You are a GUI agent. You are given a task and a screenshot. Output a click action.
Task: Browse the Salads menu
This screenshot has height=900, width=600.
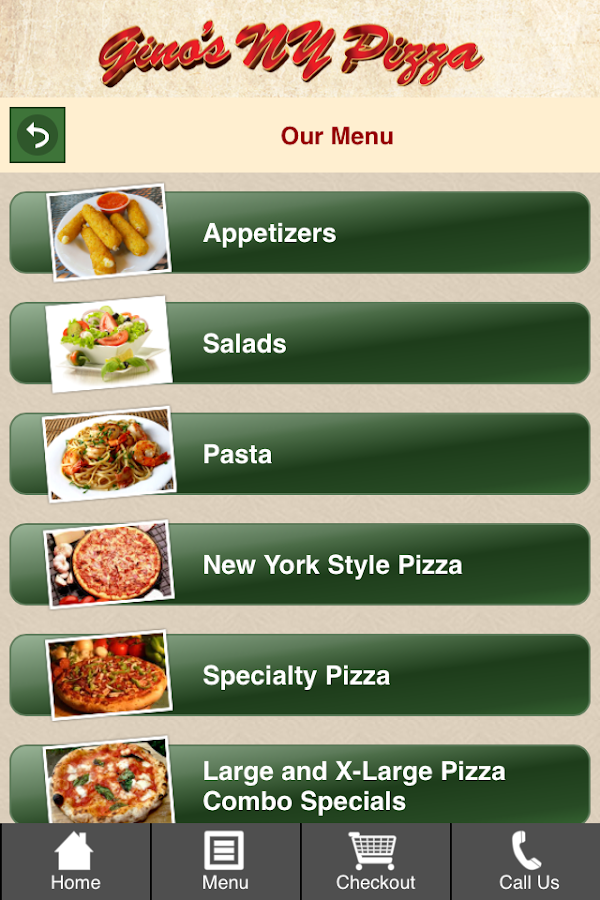click(300, 344)
